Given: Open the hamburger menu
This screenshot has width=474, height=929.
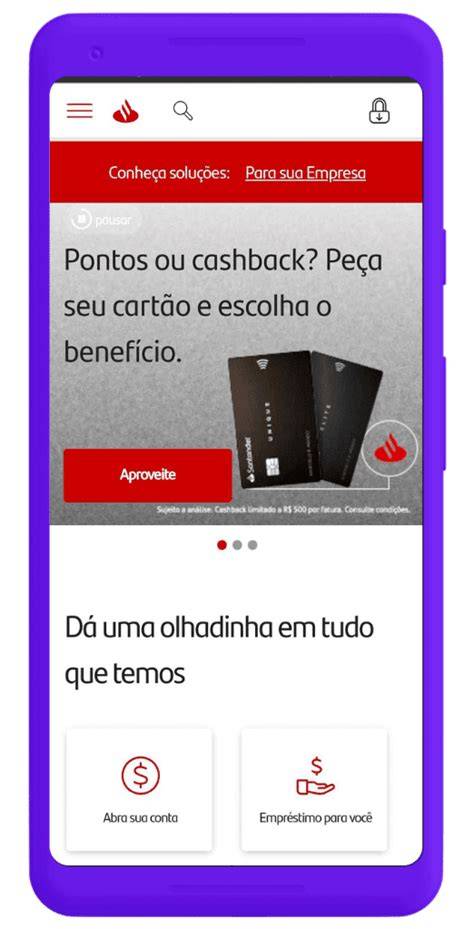Looking at the screenshot, I should 79,111.
